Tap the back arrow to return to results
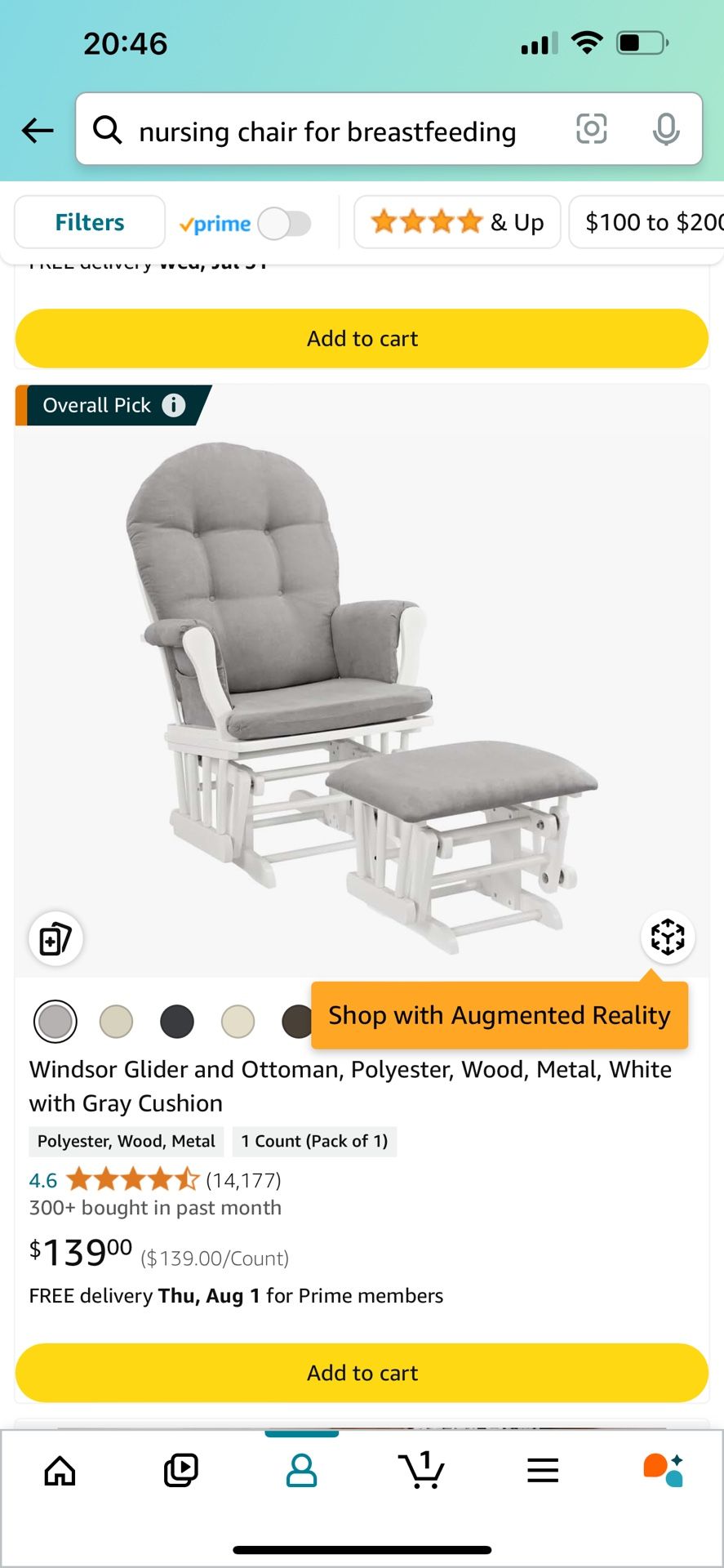 point(37,131)
